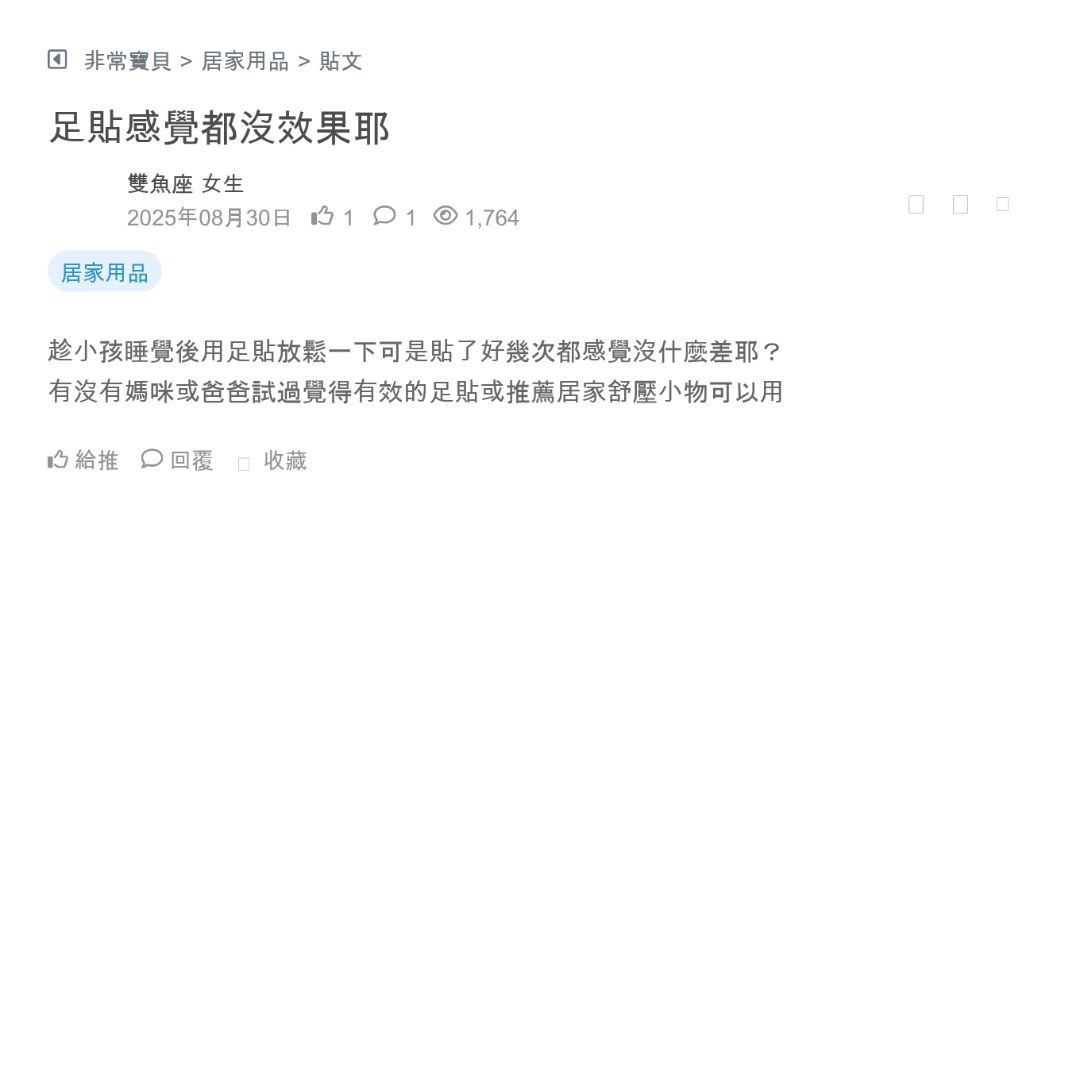Go to 居家用品 breadcrumb category
The height and width of the screenshot is (1080, 1080).
[x=245, y=61]
